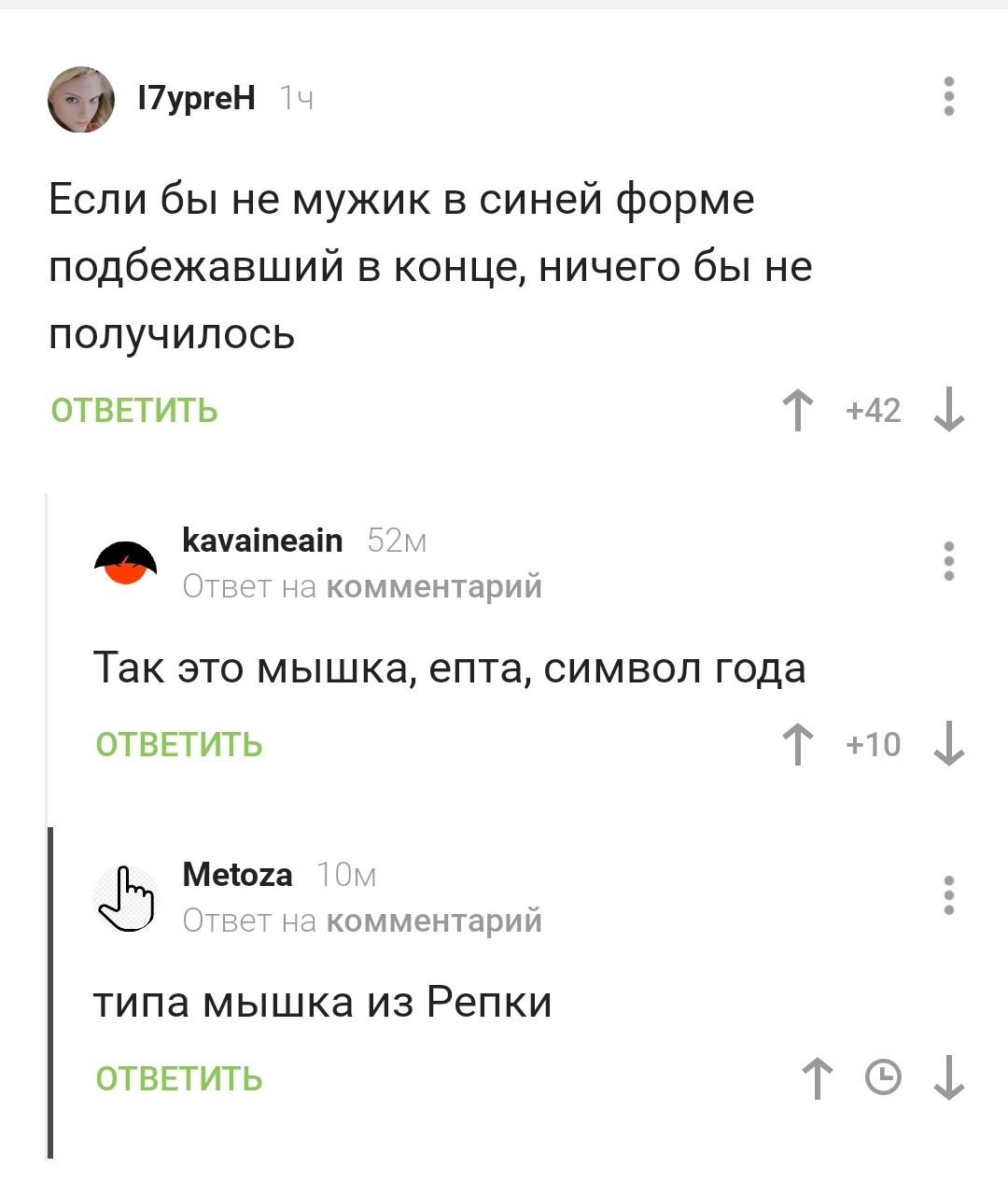Open kavaineain's user profile name

pos(262,541)
